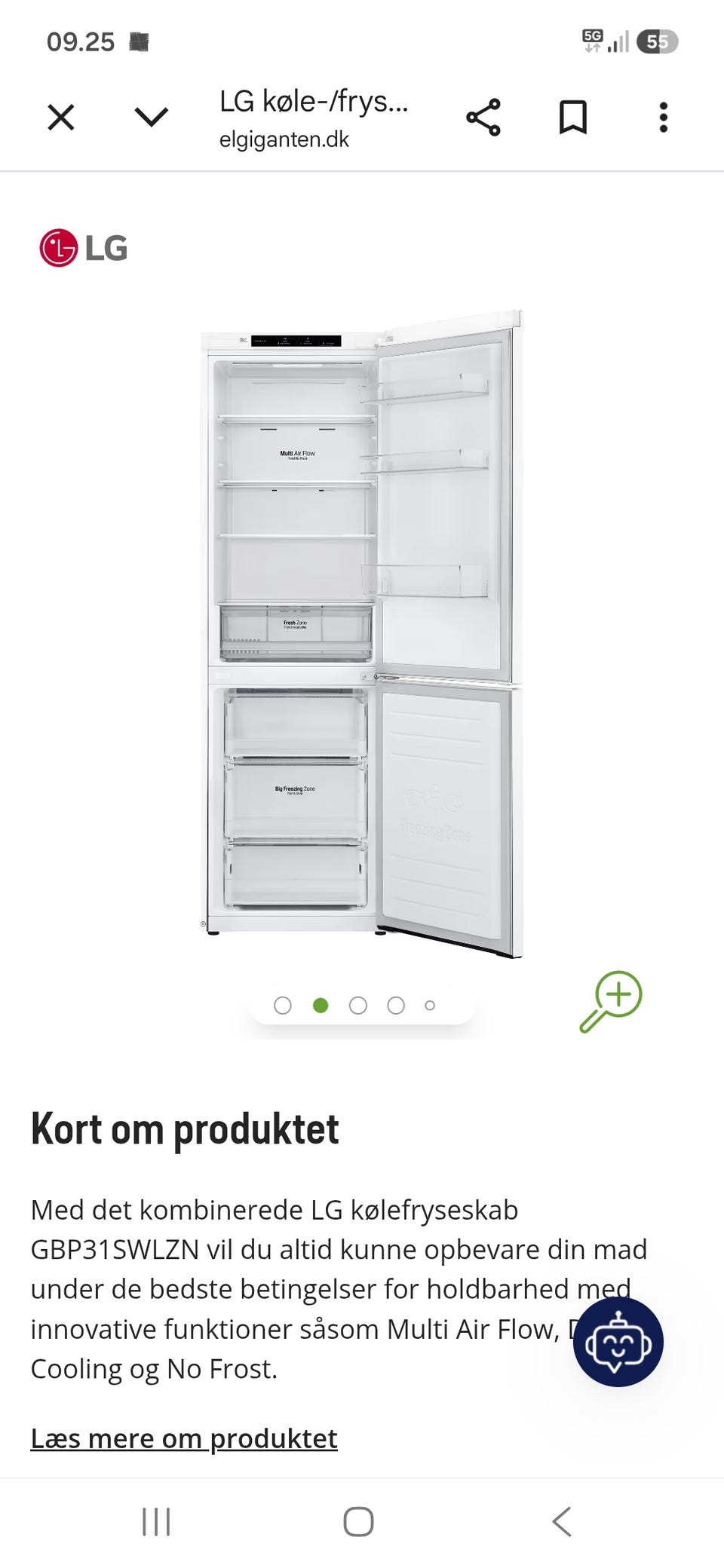Go back using the system back button
The height and width of the screenshot is (1568, 724).
(563, 1521)
